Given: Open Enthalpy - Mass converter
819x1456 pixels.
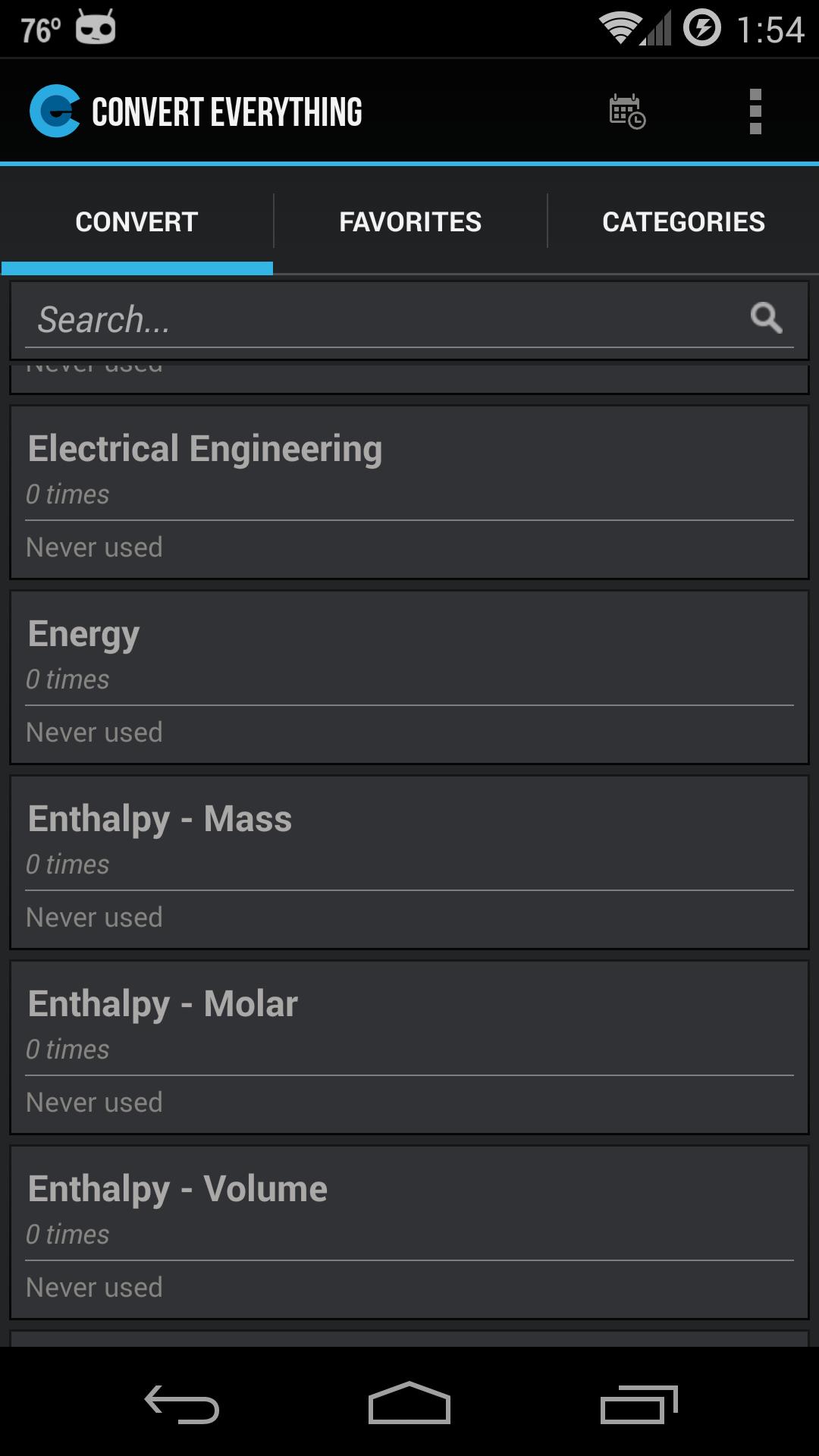Looking at the screenshot, I should click(409, 862).
